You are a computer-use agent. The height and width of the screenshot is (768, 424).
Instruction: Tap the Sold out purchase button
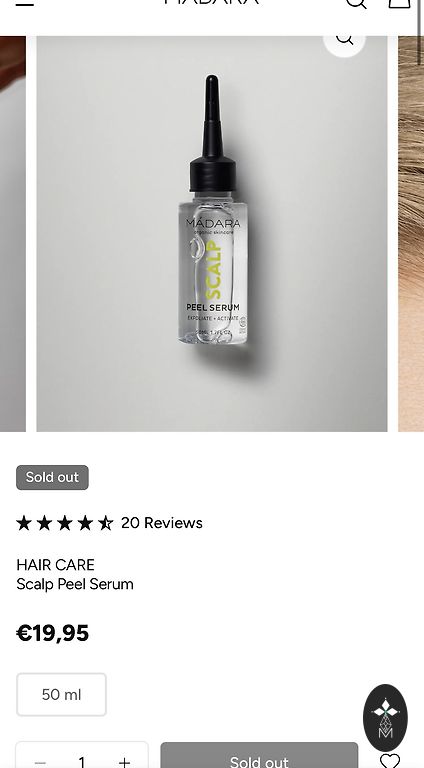tap(259, 755)
